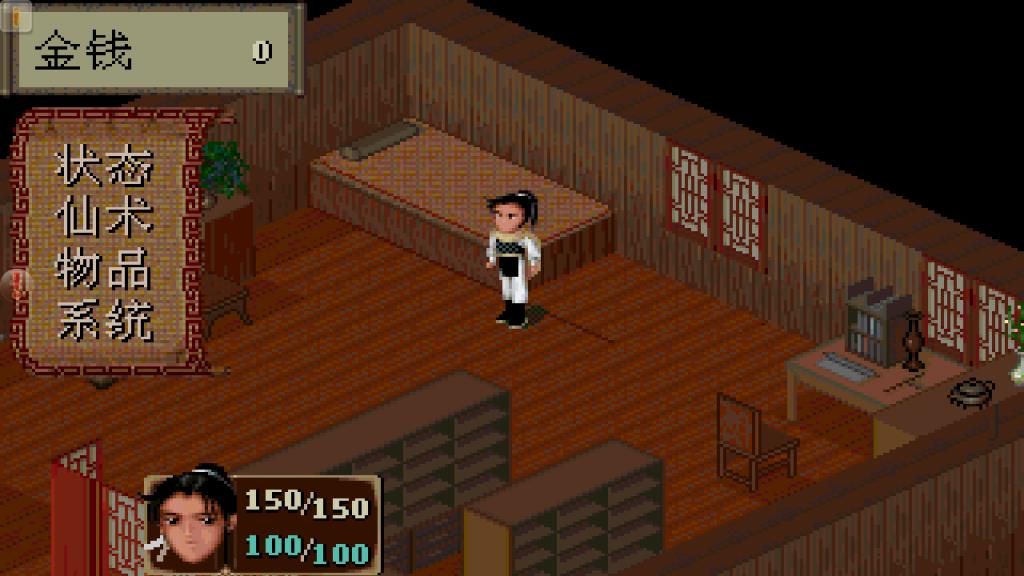Select 仙术 from the scroll menu

point(104,217)
